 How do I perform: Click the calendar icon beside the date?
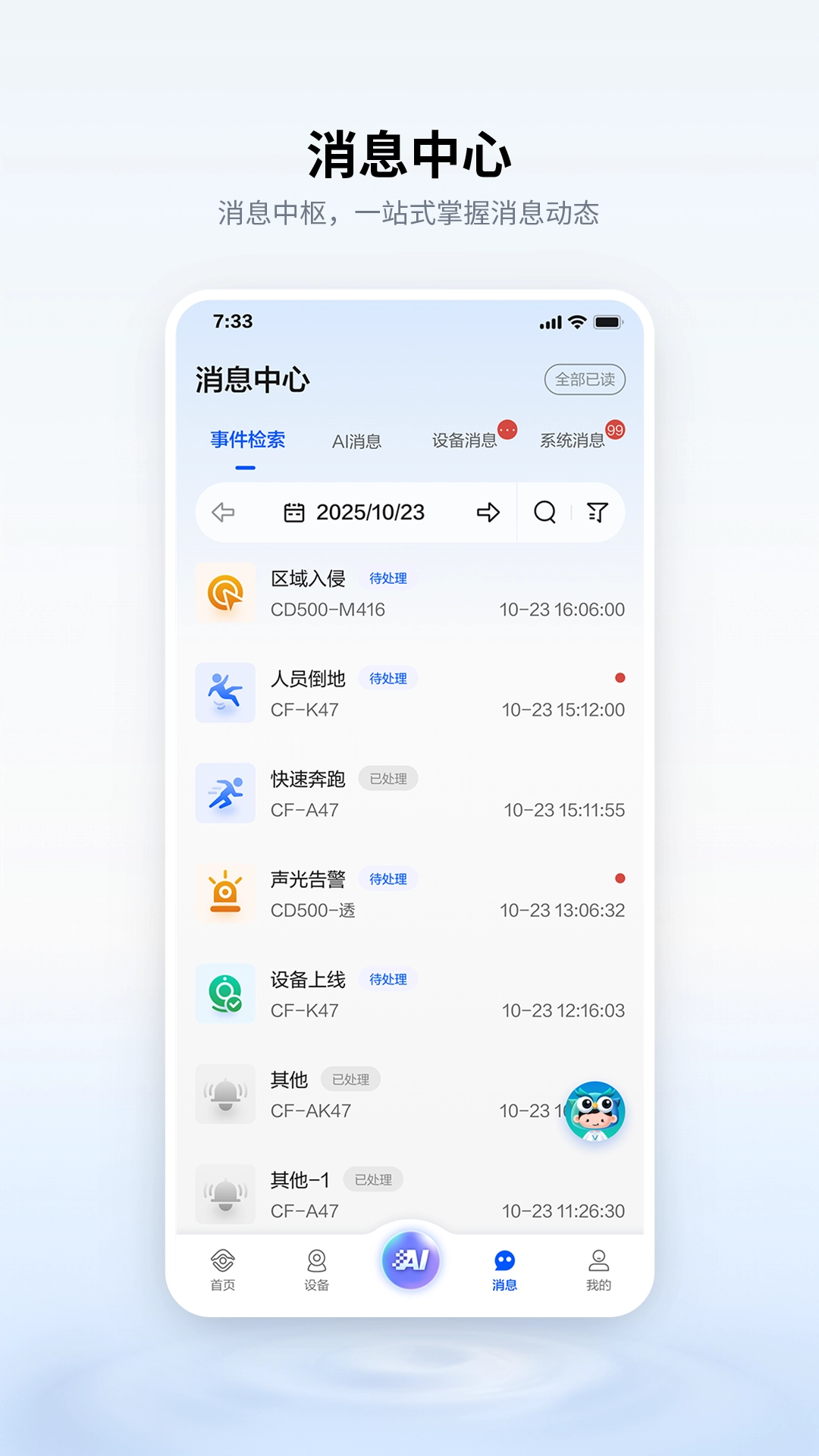pos(296,513)
